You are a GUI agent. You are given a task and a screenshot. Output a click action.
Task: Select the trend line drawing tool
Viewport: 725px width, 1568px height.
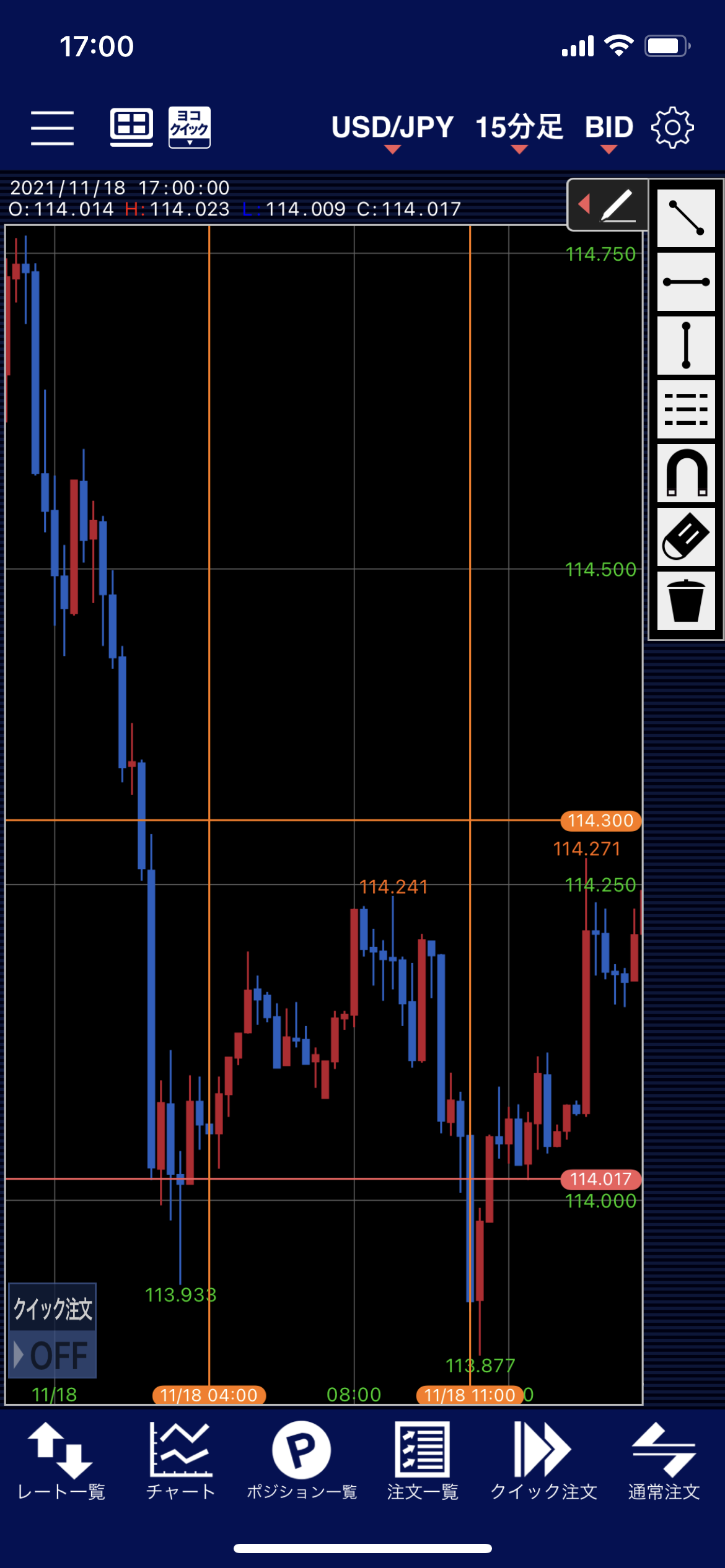click(x=686, y=218)
